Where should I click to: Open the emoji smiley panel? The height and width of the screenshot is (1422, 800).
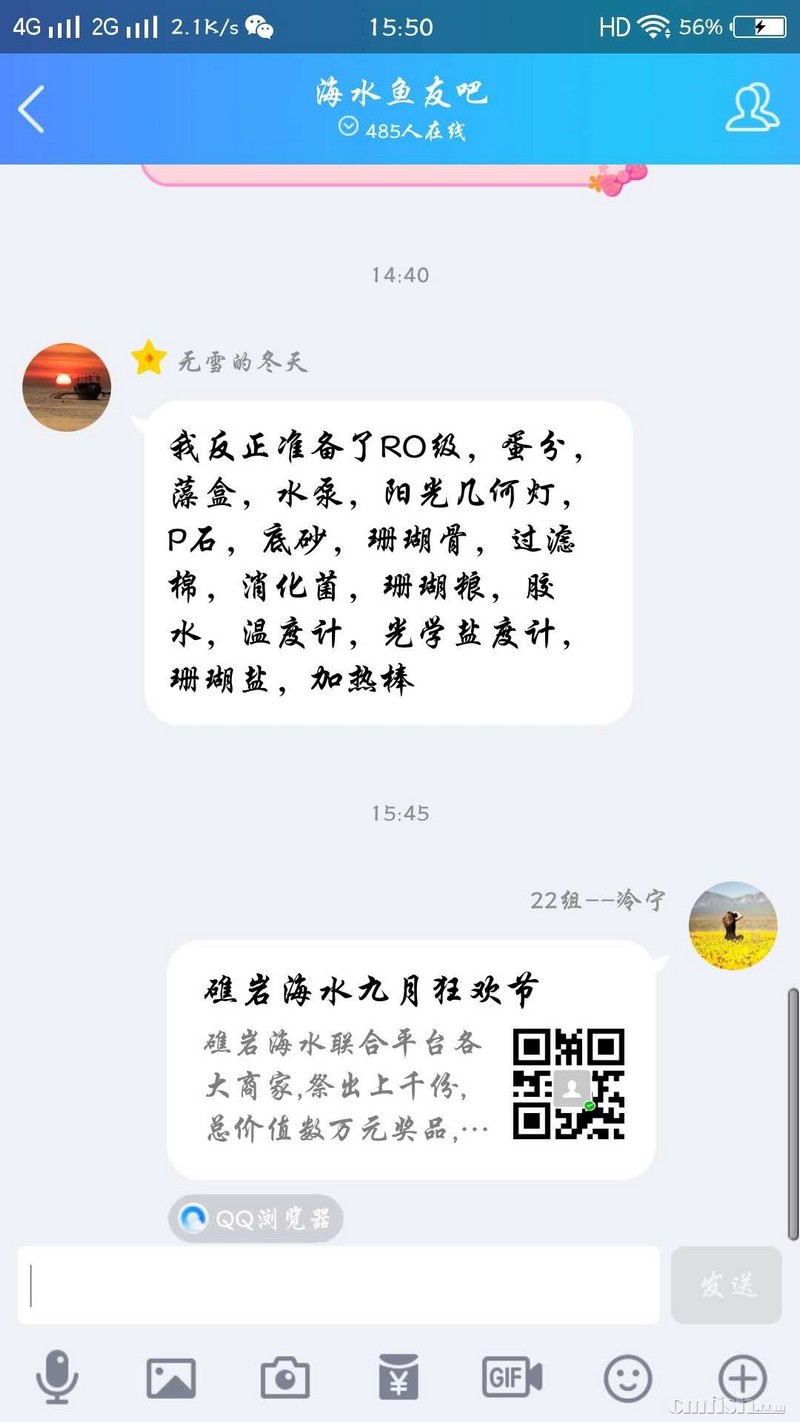coord(627,1378)
